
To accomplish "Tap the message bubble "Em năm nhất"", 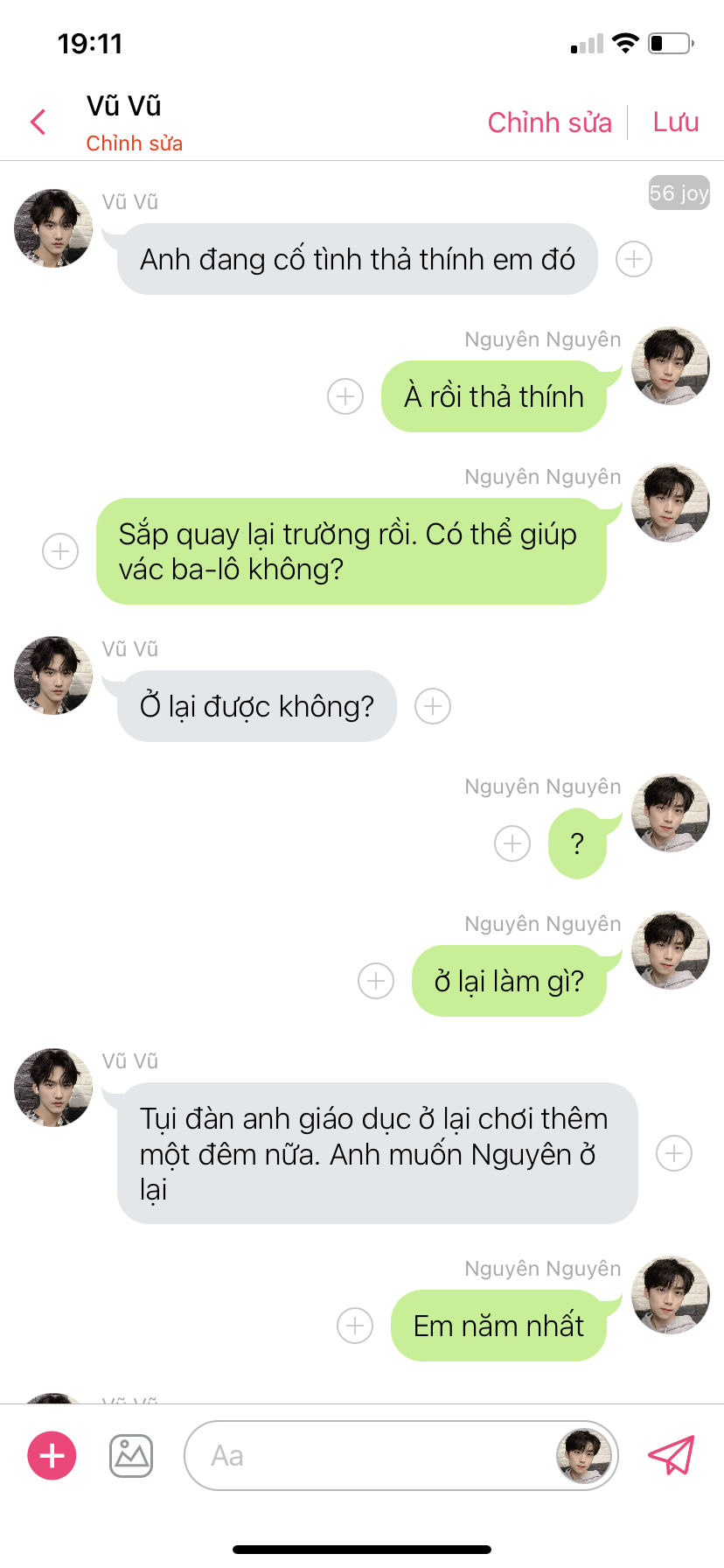I will 498,1326.
